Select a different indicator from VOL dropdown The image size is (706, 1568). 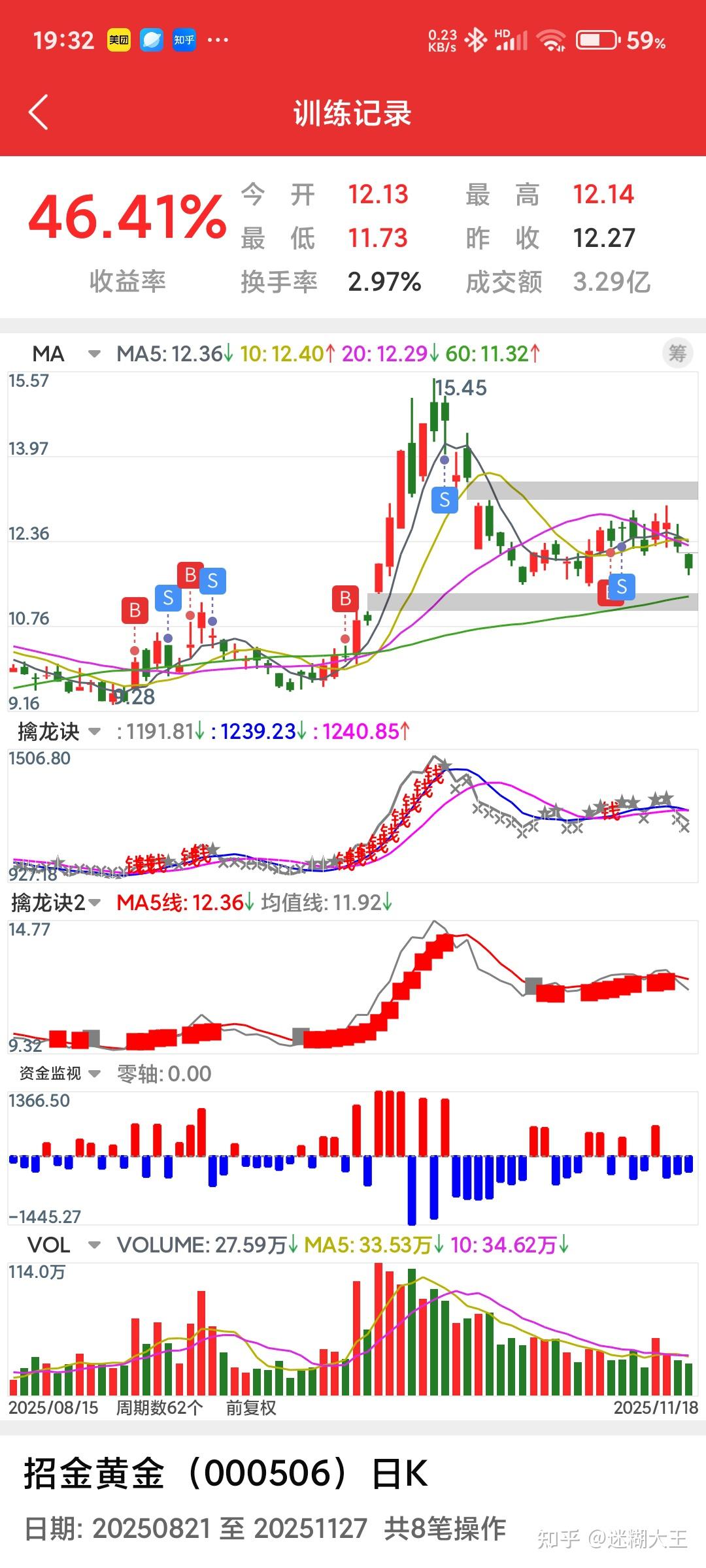click(94, 1245)
